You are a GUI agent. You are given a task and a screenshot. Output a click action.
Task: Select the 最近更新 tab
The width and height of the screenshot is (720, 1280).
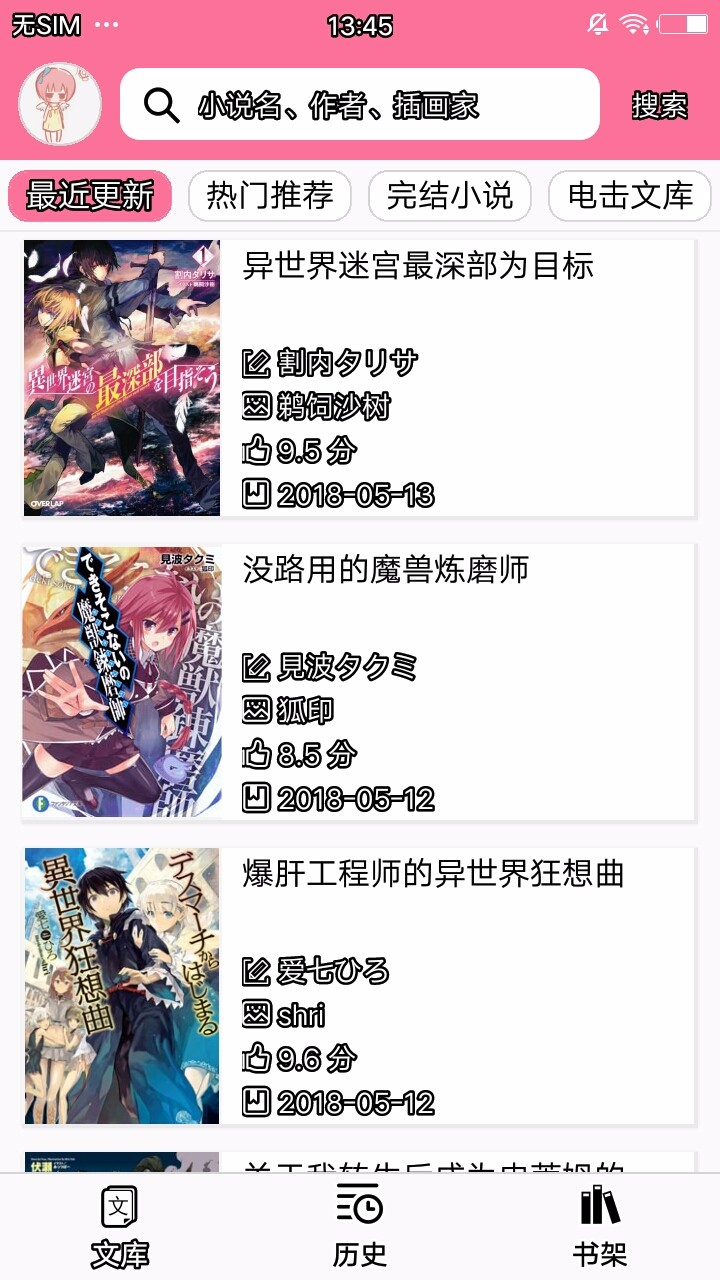click(x=90, y=195)
